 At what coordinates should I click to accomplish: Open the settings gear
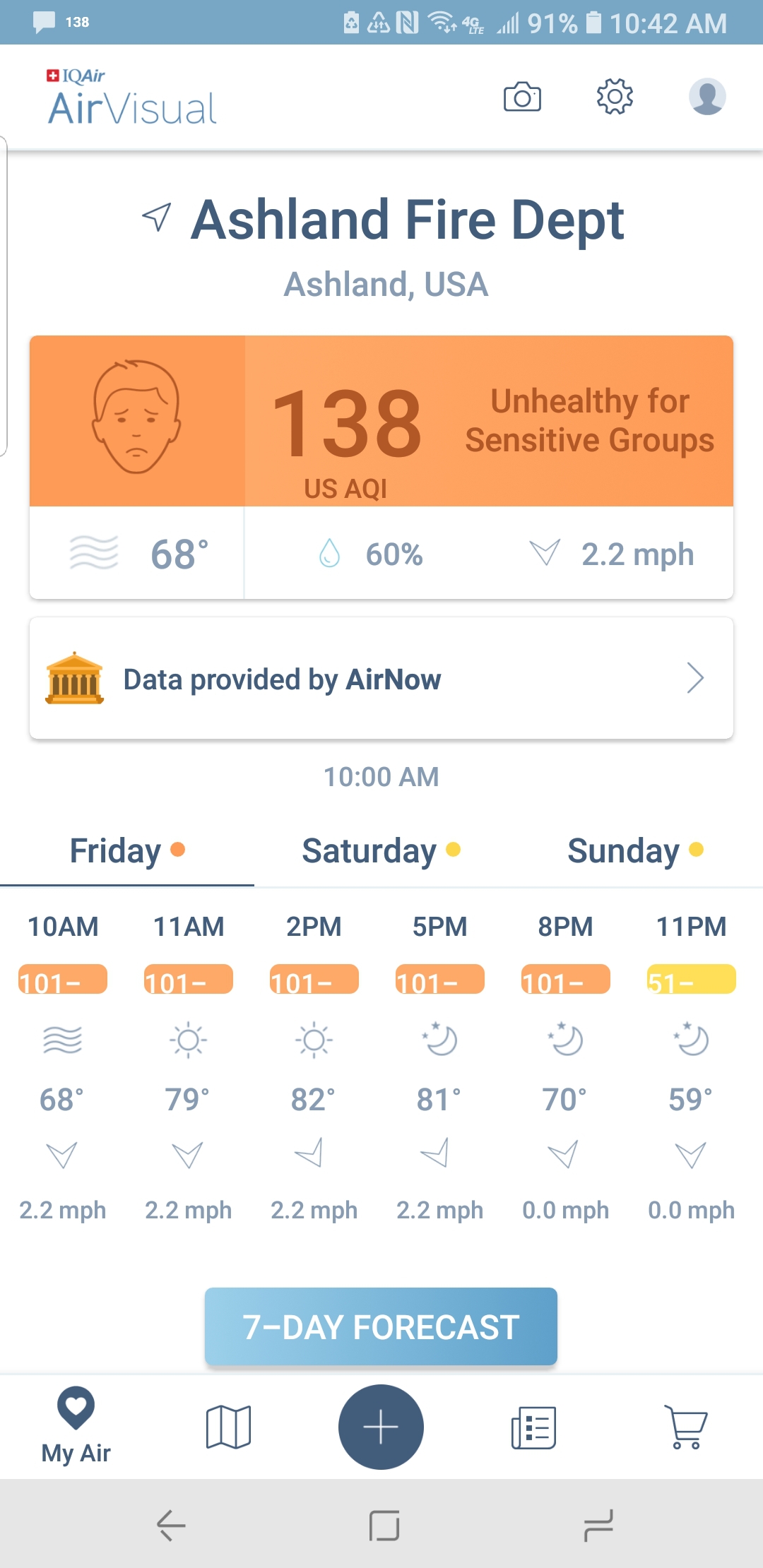[x=615, y=96]
